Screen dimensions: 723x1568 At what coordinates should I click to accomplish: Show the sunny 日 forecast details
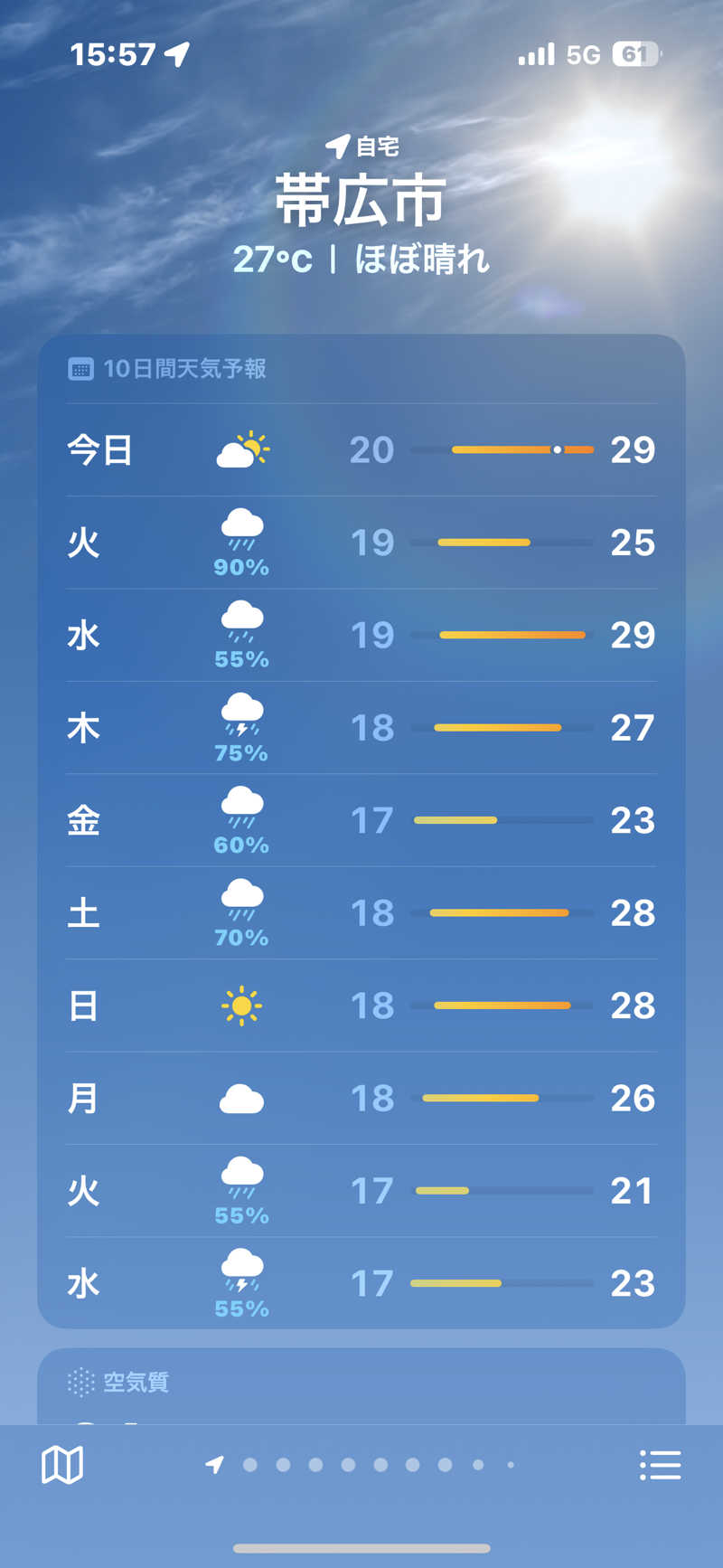pos(361,1006)
